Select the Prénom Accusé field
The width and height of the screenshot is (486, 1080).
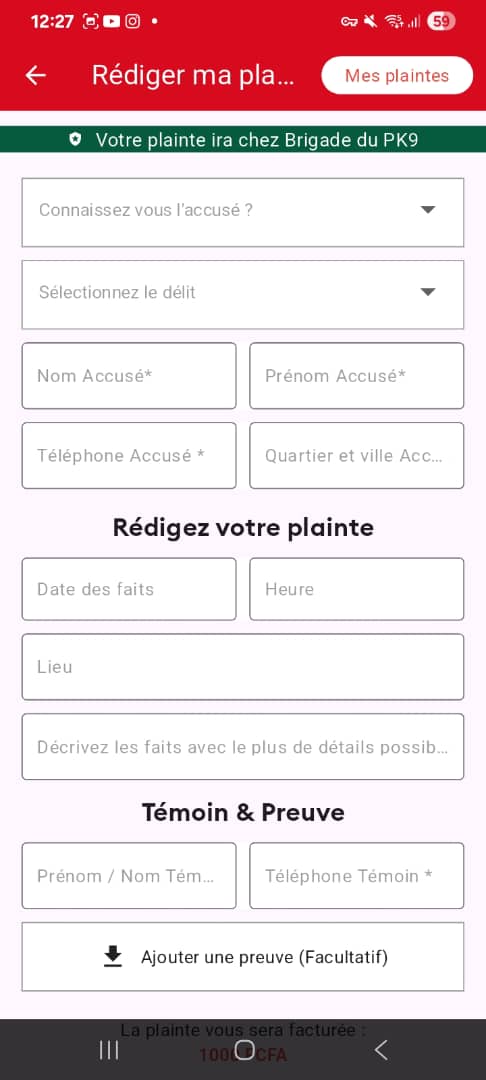(357, 376)
